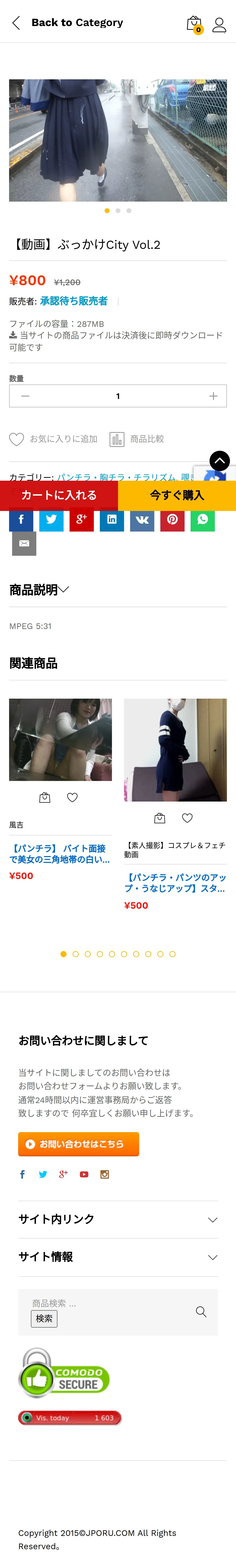Tap お気に入りに追加 to add to favorites

(x=53, y=439)
